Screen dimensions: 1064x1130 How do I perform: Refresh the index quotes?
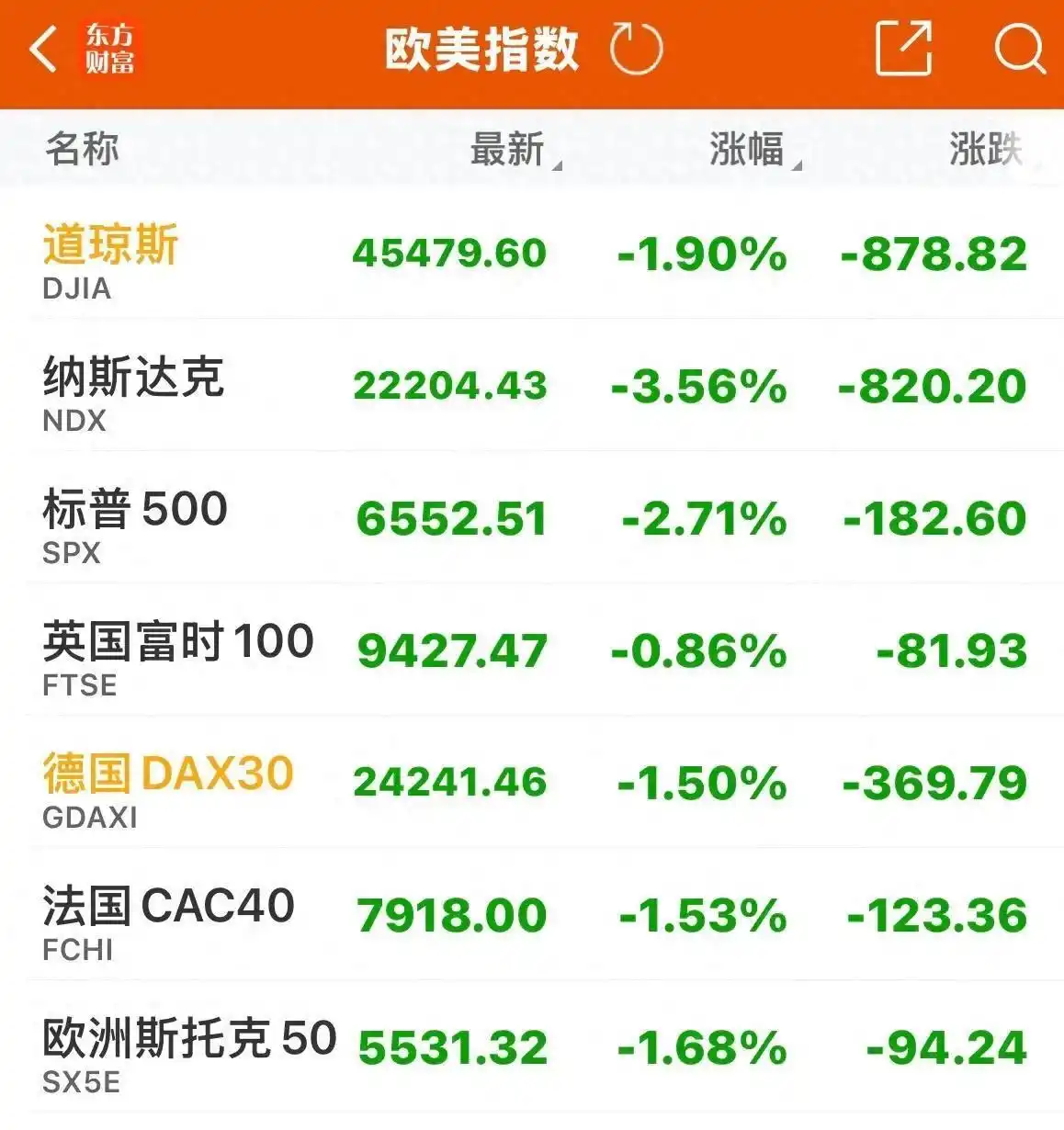coord(636,50)
